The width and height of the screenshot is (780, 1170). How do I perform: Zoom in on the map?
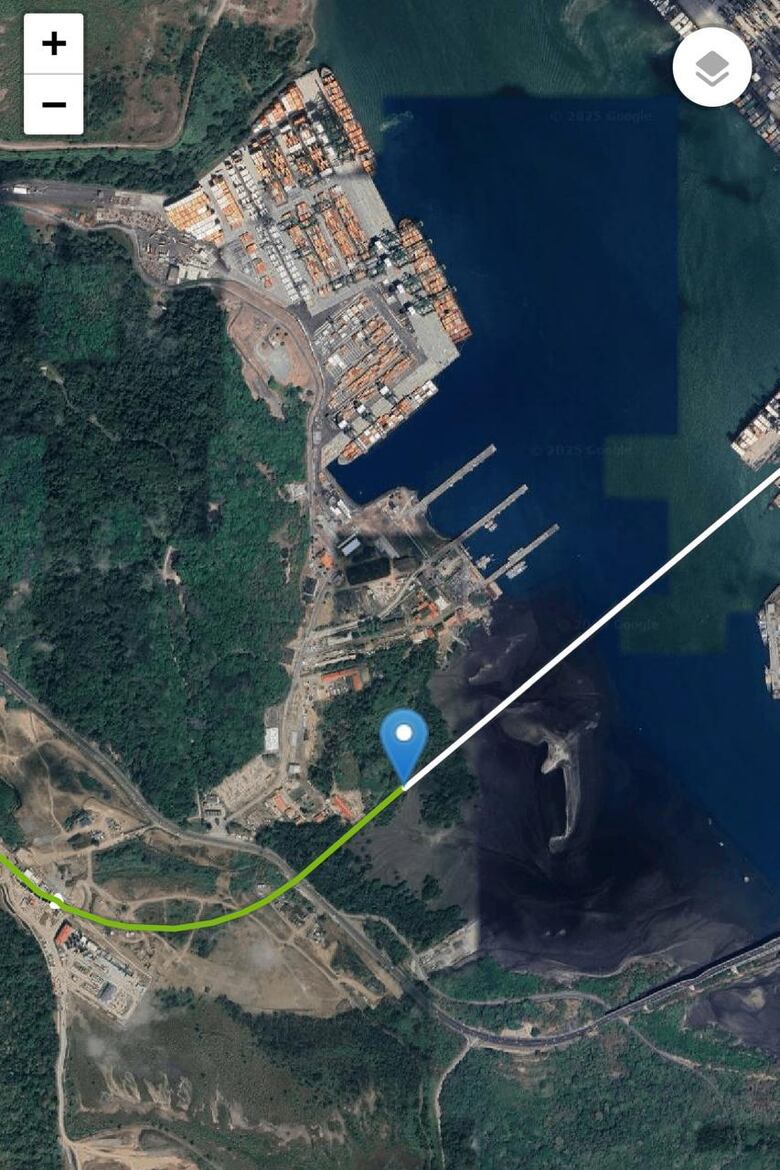pos(54,44)
